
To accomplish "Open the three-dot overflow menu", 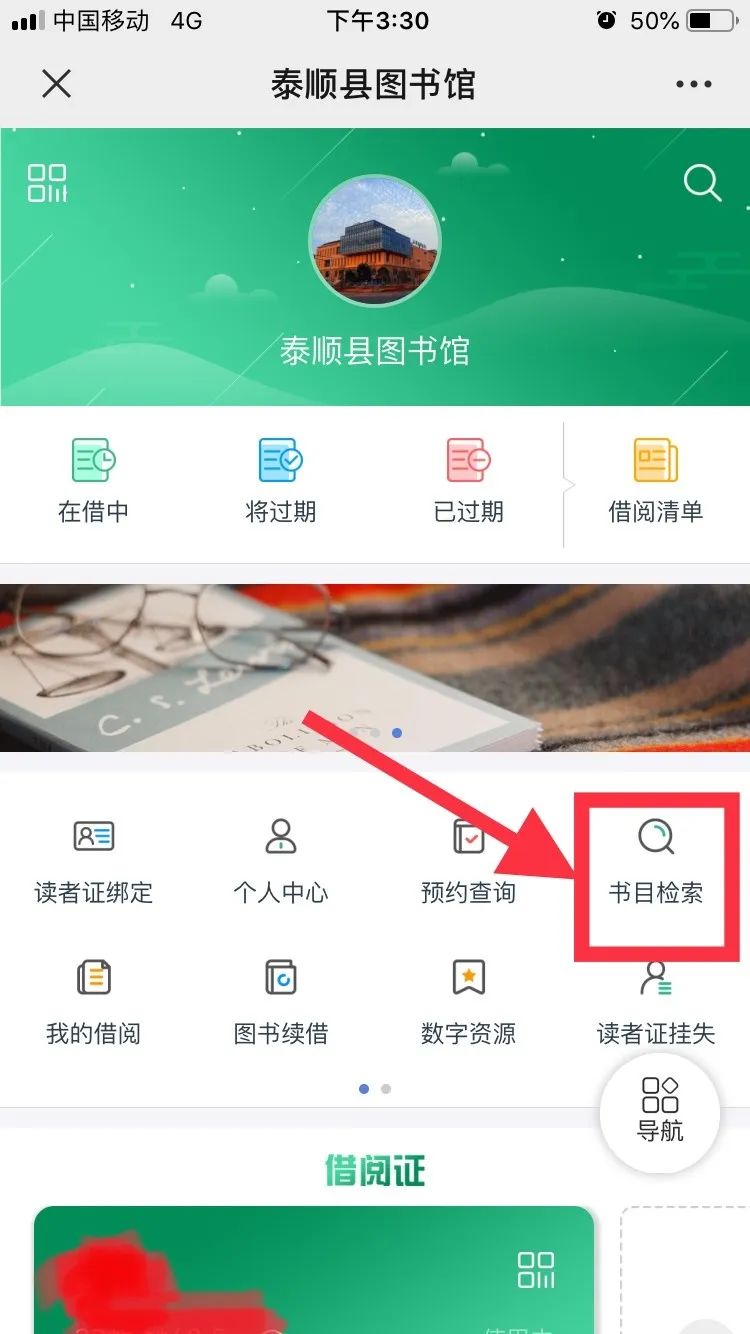I will pyautogui.click(x=693, y=85).
